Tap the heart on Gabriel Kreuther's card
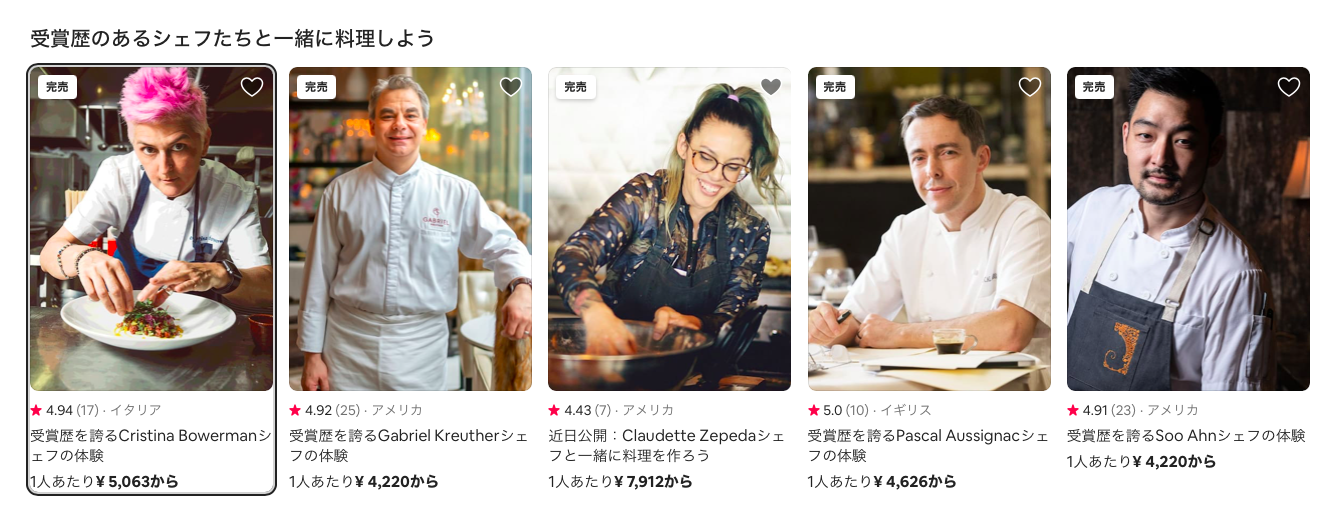1320x511 pixels. [x=511, y=87]
